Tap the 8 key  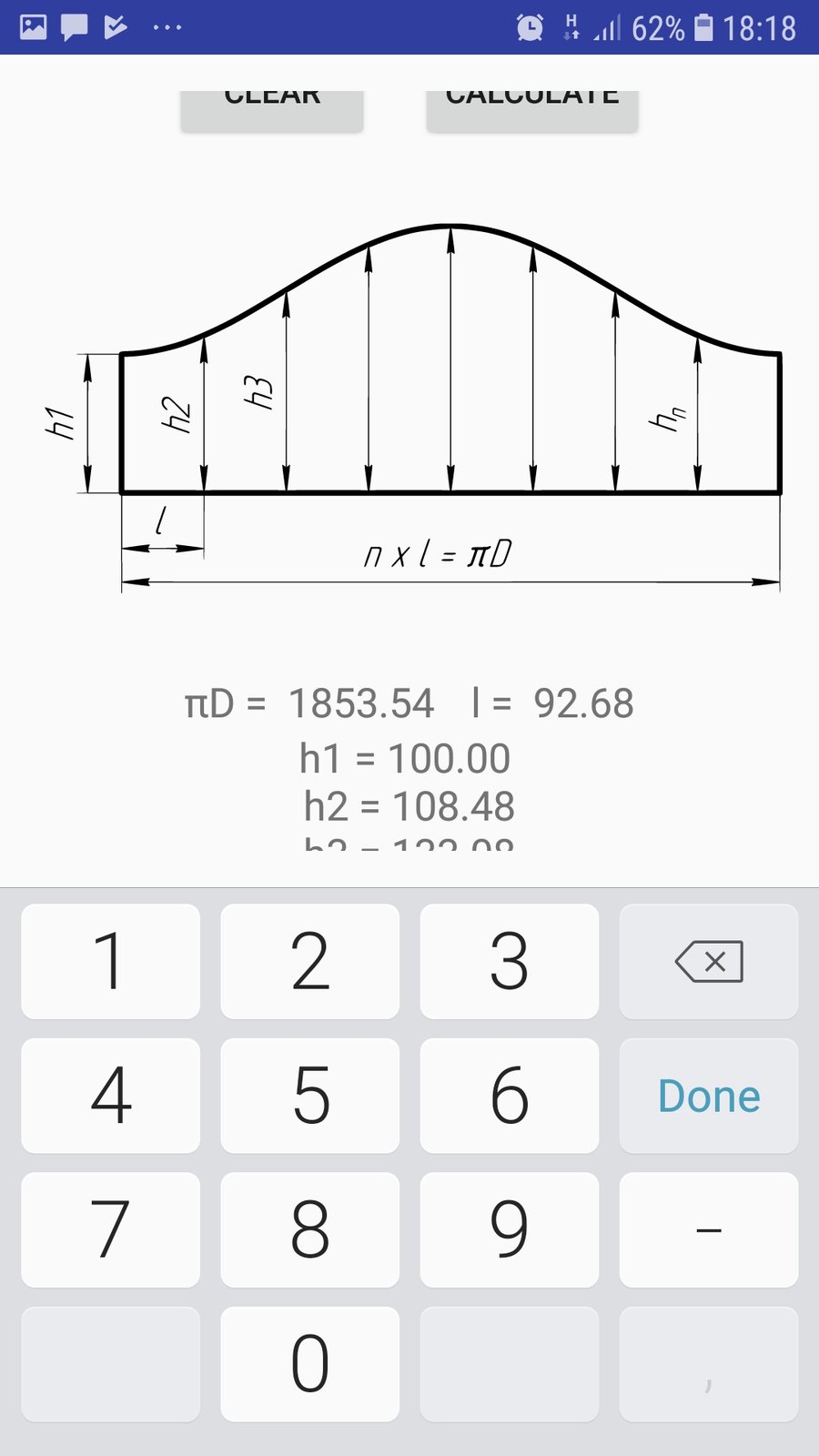[x=310, y=1229]
